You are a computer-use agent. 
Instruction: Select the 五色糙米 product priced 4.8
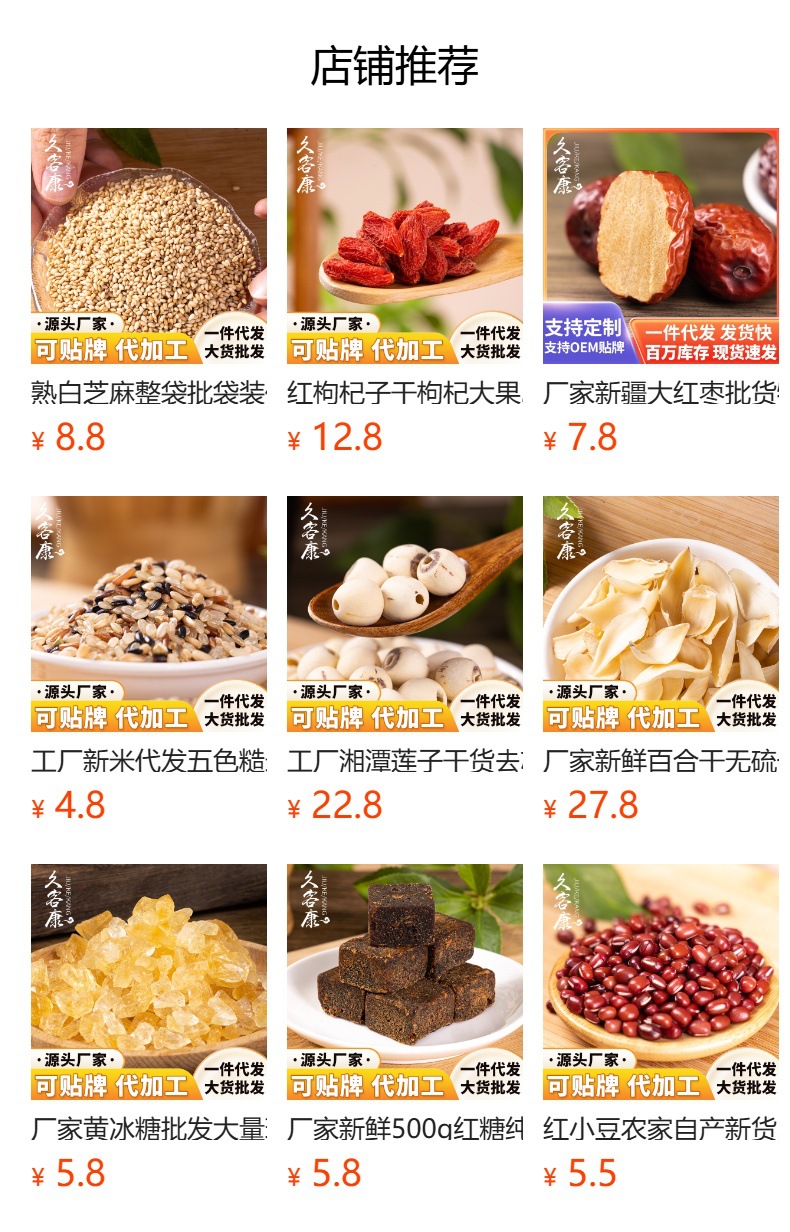click(149, 660)
